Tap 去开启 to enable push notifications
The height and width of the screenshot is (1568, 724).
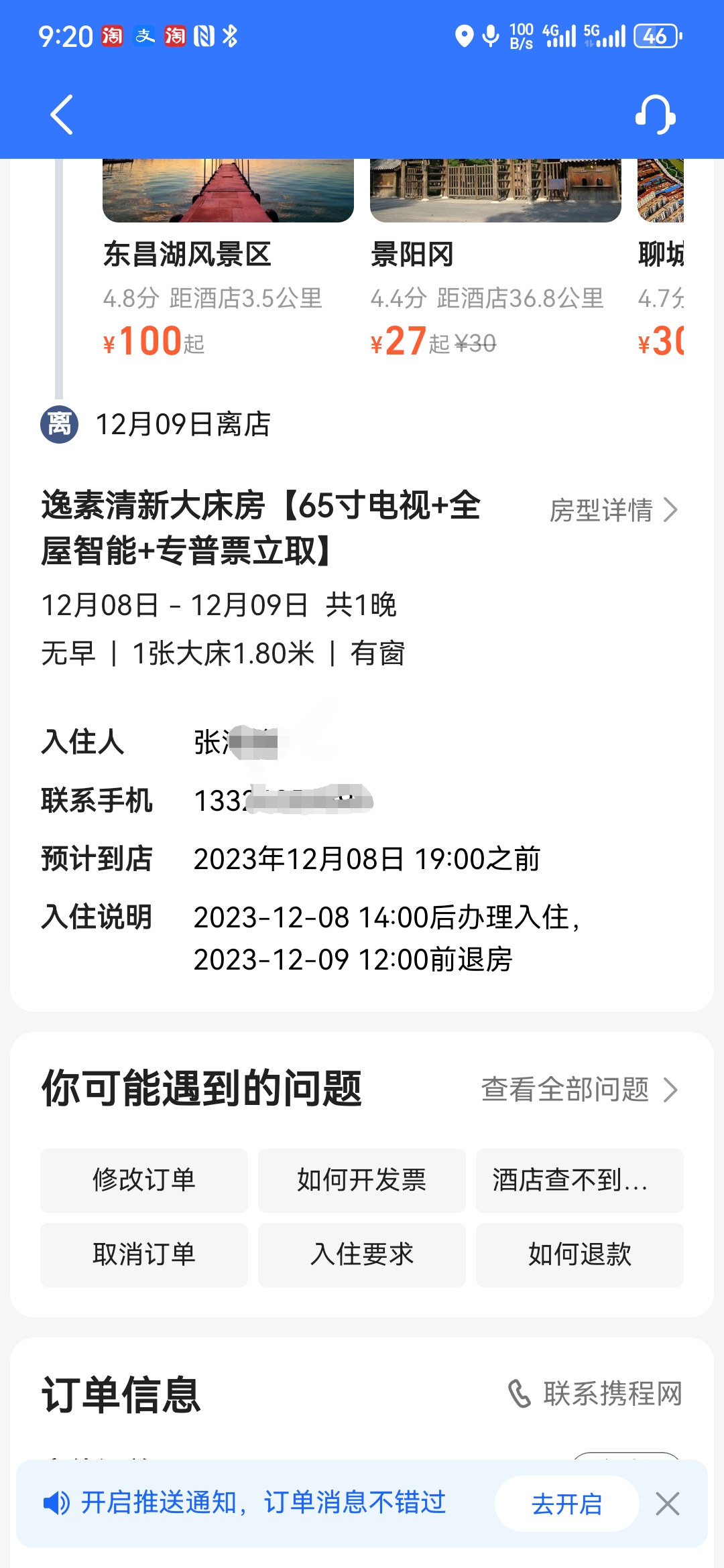[x=566, y=1504]
